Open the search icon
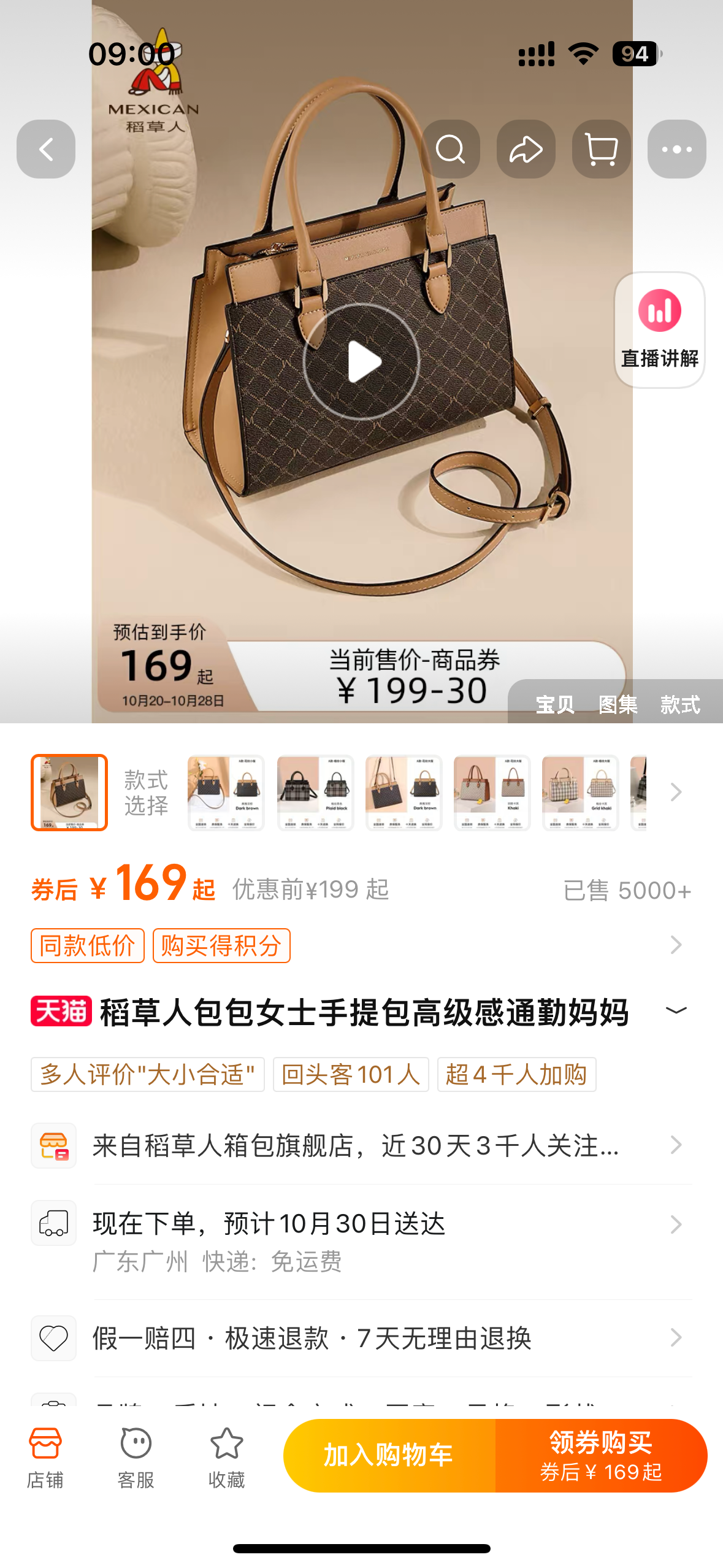The height and width of the screenshot is (1568, 723). coord(451,149)
